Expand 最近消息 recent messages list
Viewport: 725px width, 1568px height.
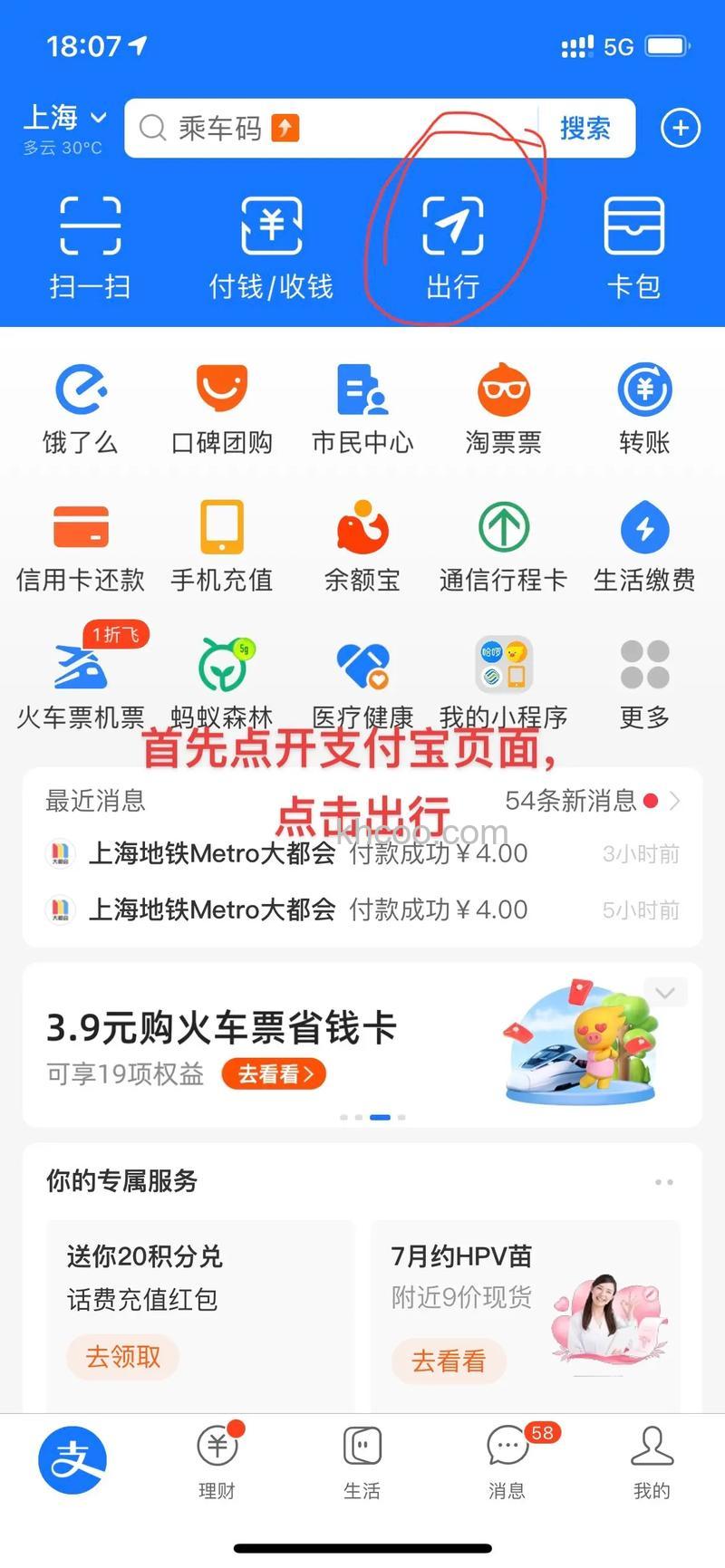tap(674, 801)
